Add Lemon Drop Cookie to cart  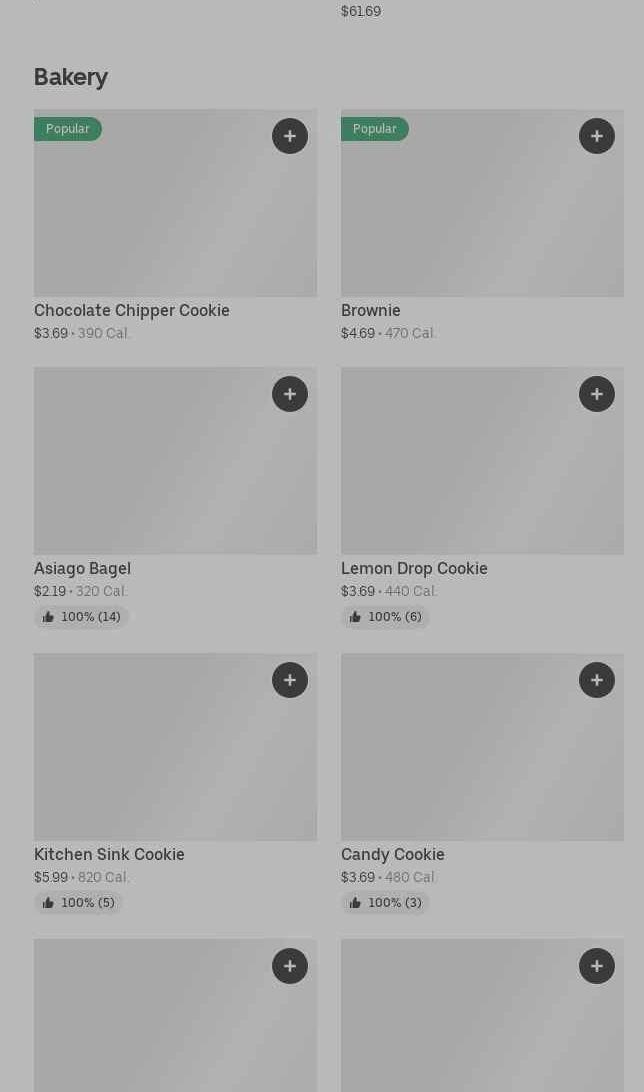597,394
